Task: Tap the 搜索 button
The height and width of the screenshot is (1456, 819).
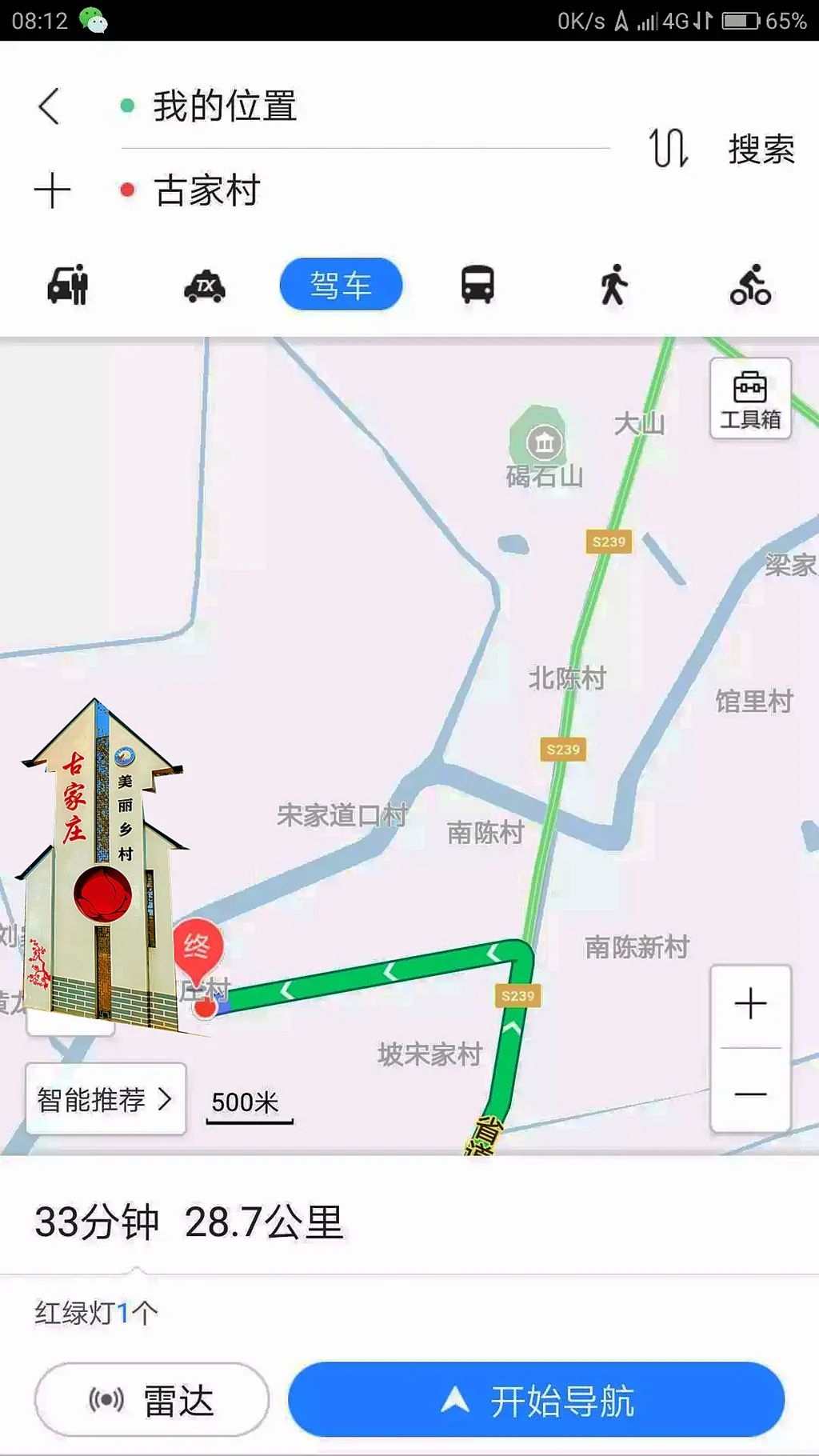Action: 761,150
